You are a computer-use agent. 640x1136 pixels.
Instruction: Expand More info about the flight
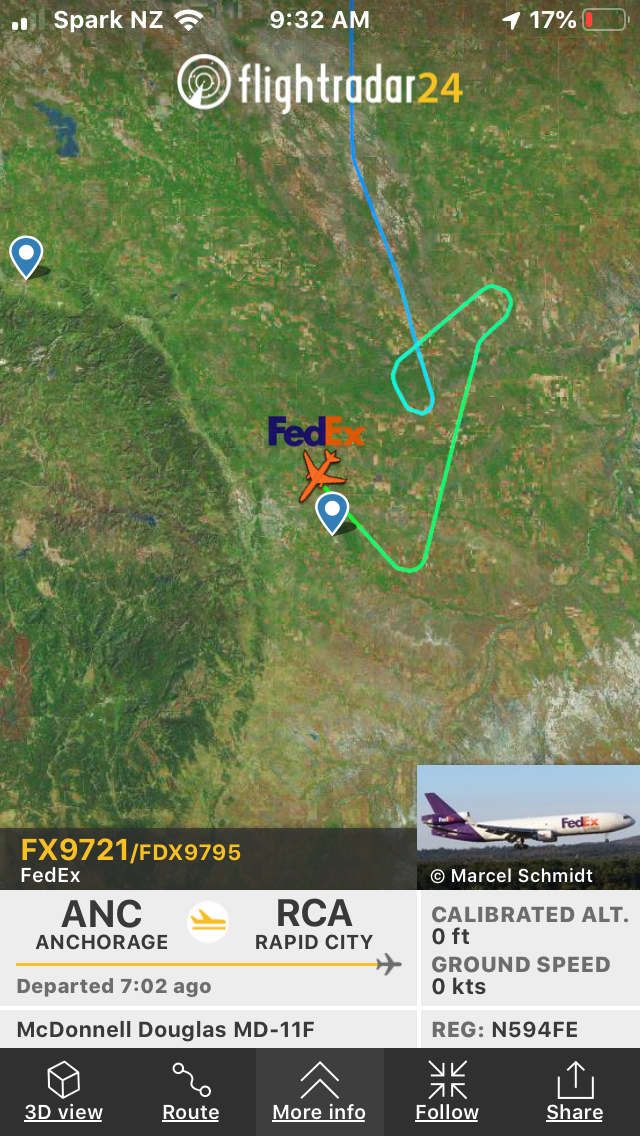pos(319,1092)
